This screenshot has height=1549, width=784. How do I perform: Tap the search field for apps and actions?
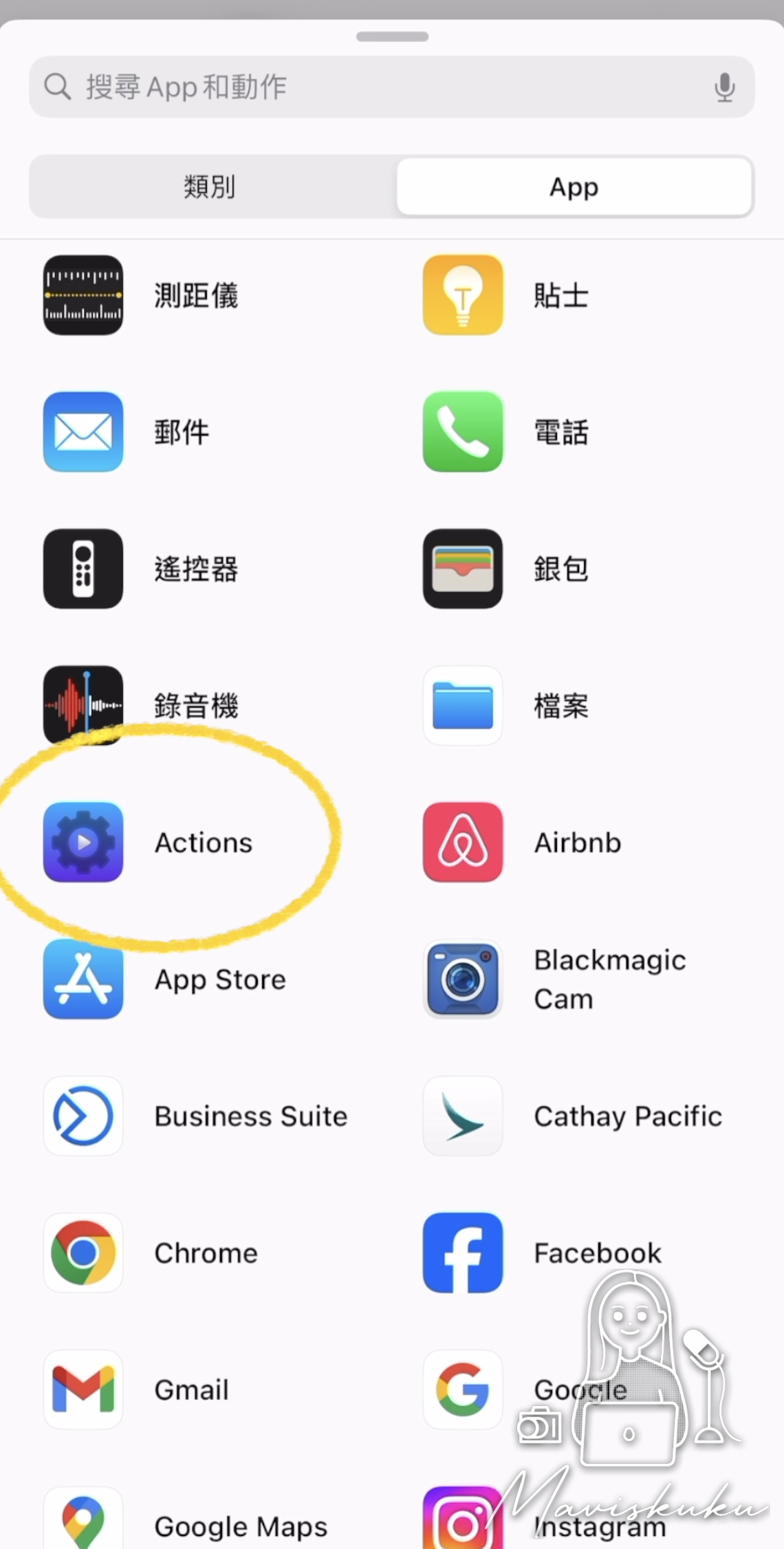(392, 87)
